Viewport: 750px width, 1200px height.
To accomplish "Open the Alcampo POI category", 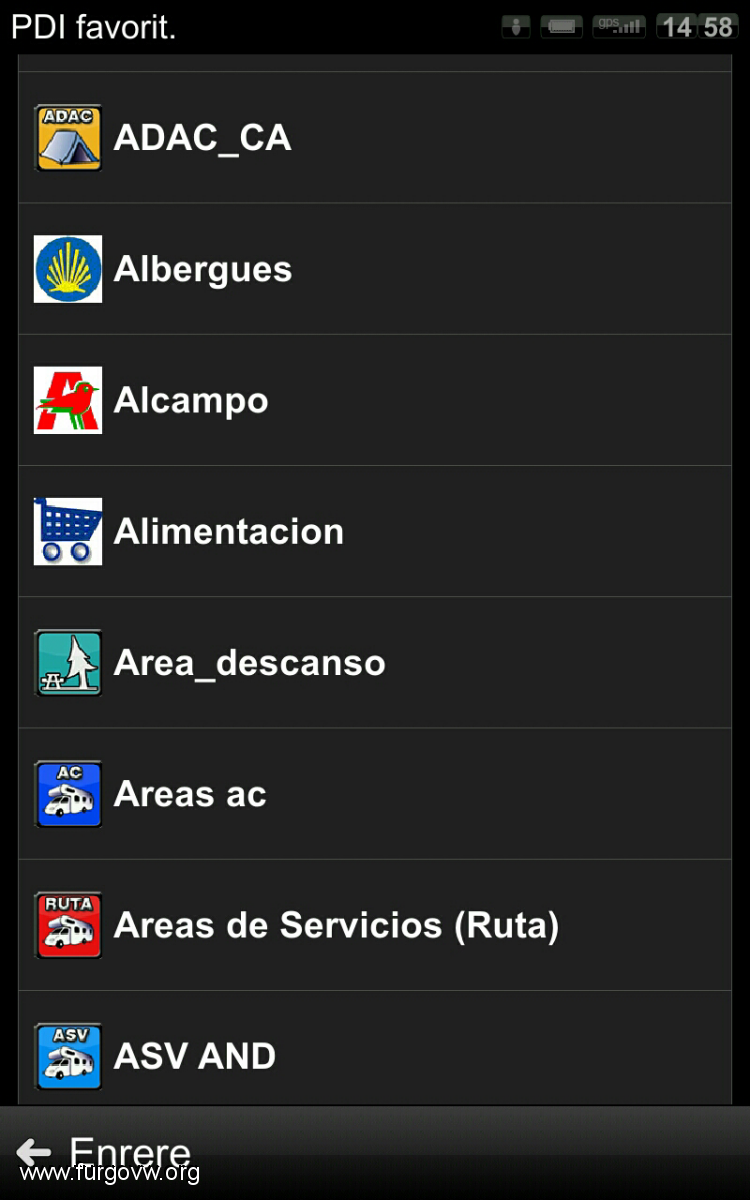I will tap(375, 400).
